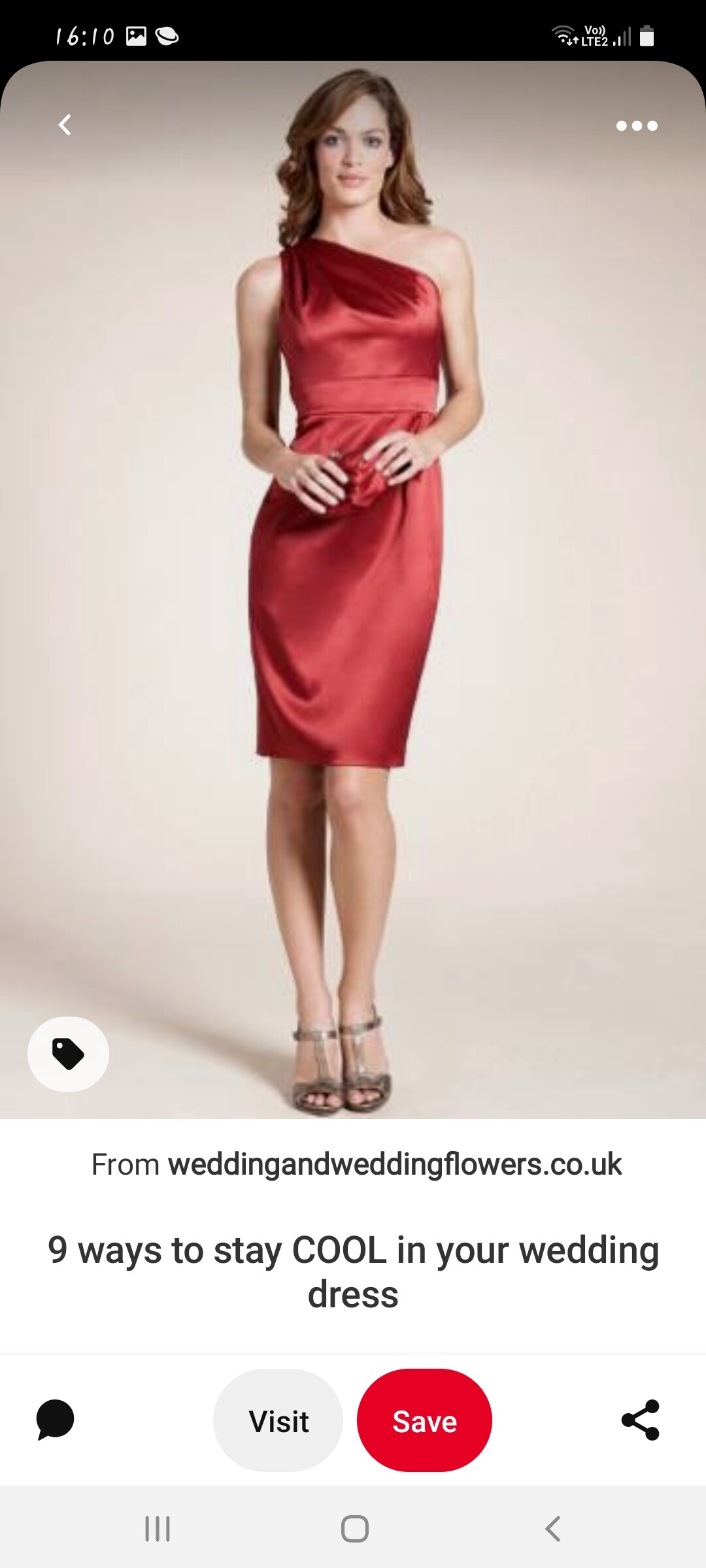Go back using the top-left arrow
706x1568 pixels.
(65, 125)
